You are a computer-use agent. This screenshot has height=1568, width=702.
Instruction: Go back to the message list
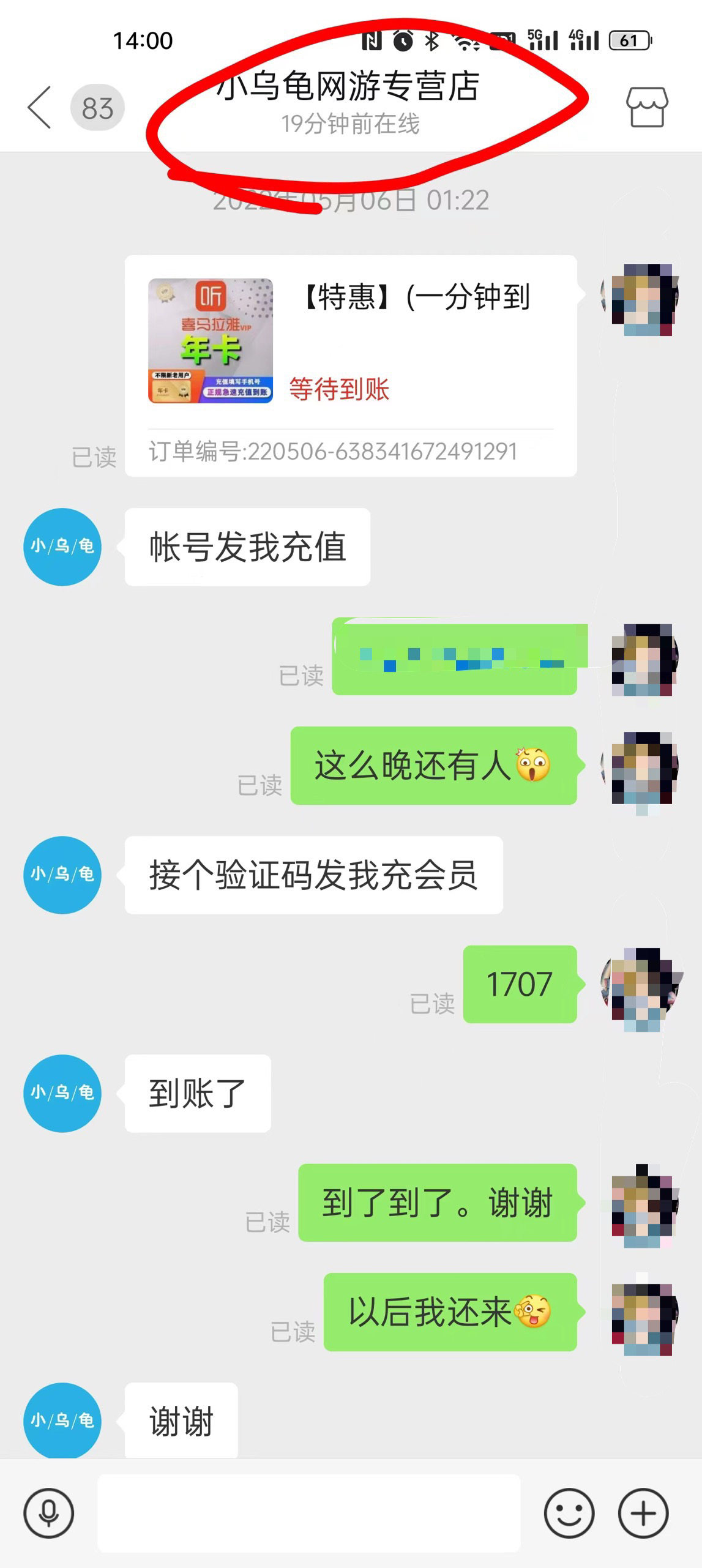click(40, 108)
